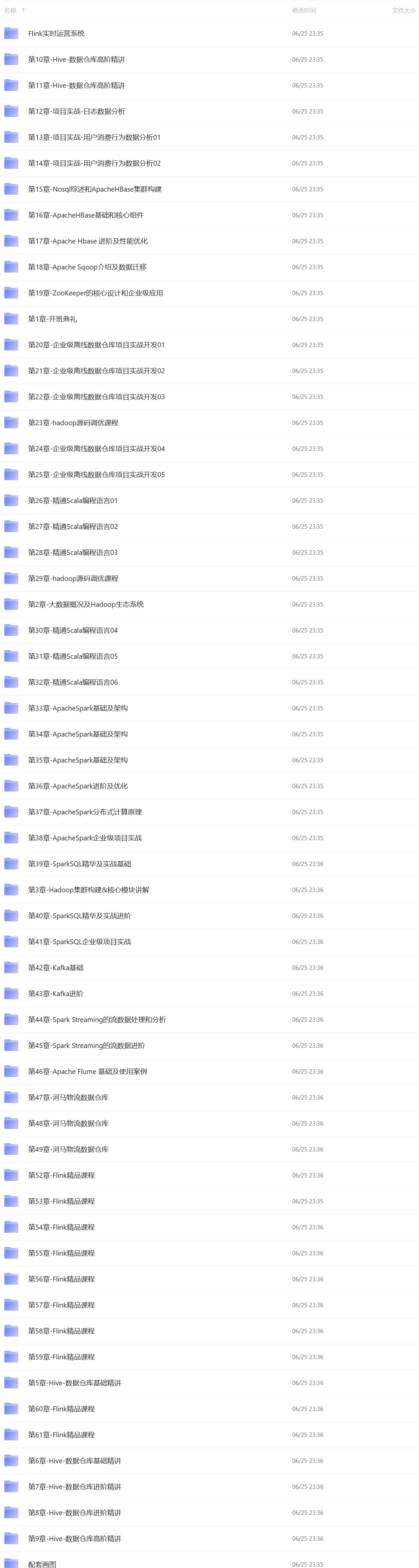Open 第44章-Spark Streaming的流数据处理和分析 folder
Image resolution: width=419 pixels, height=1568 pixels.
point(97,1020)
